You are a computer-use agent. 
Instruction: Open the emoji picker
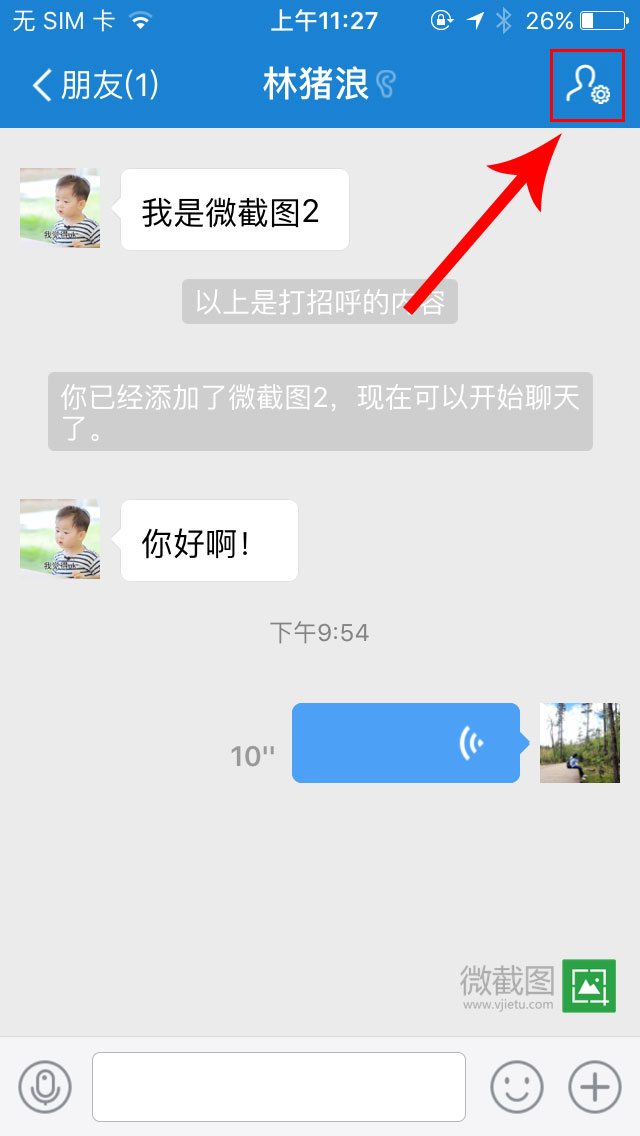click(516, 1086)
